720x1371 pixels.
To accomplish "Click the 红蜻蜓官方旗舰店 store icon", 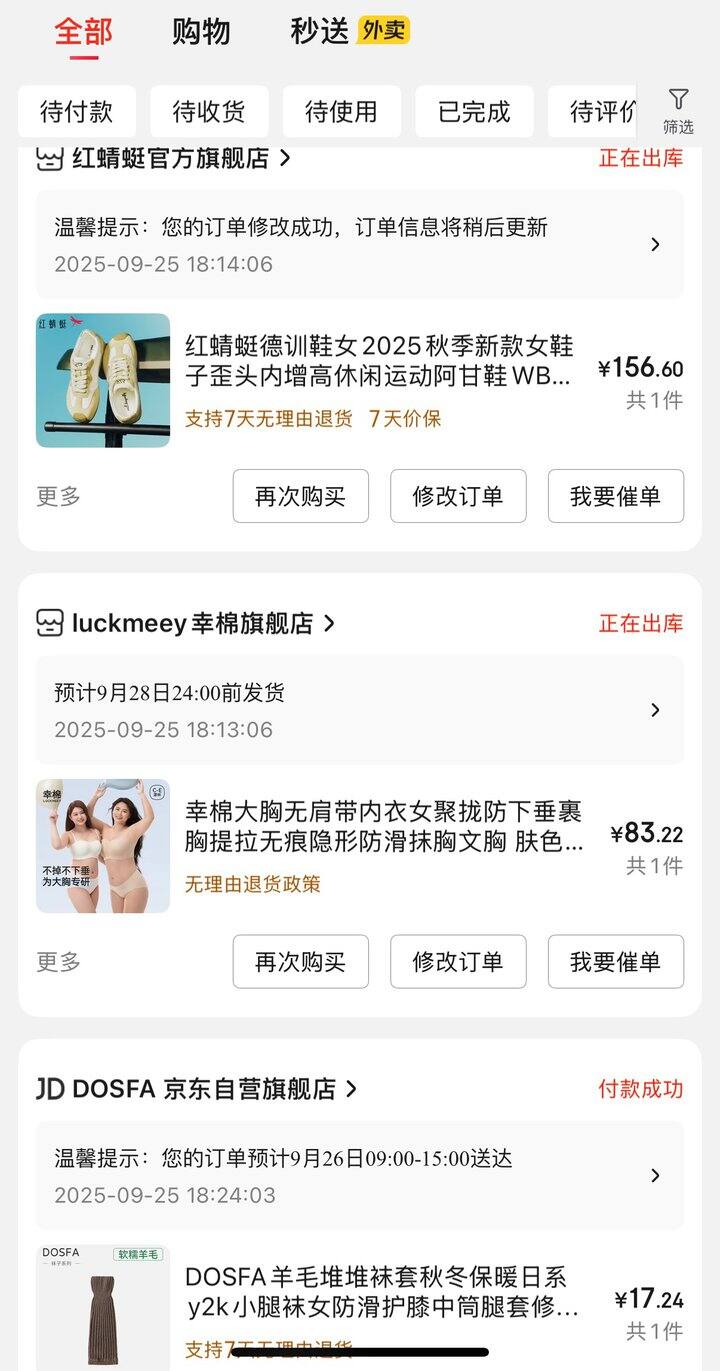I will pos(47,157).
